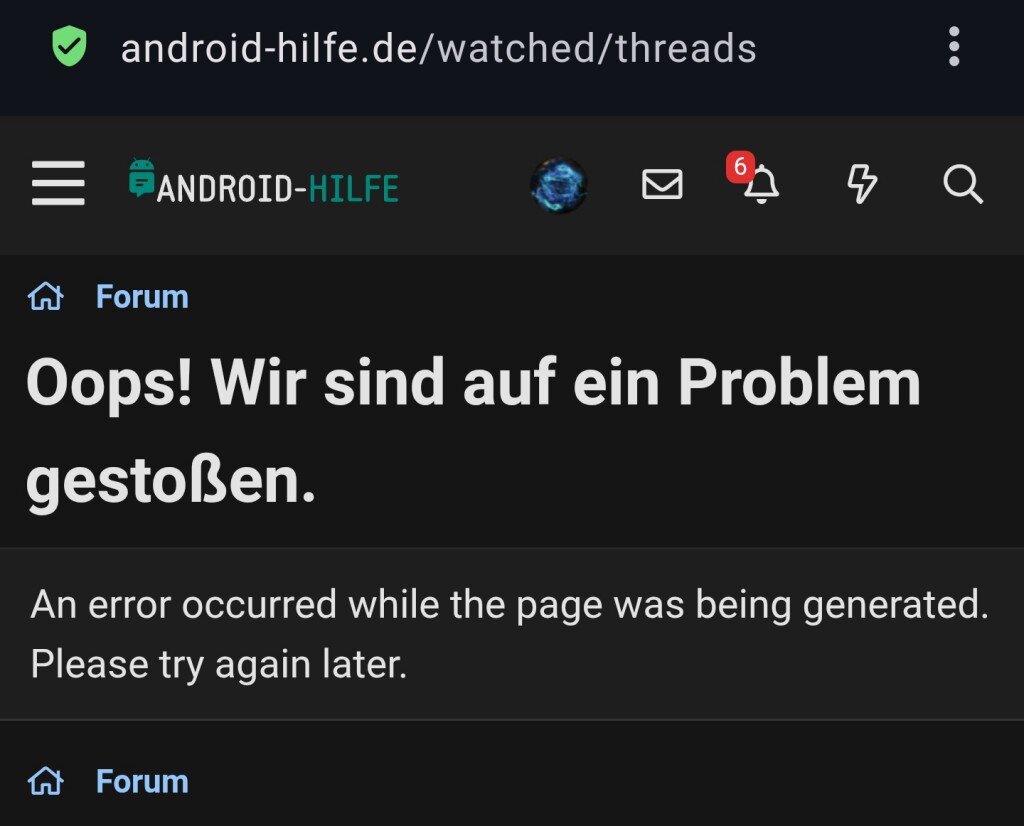Screen dimensions: 1024x826
Task: Tap the bottom home breadcrumb icon
Action: [46, 782]
